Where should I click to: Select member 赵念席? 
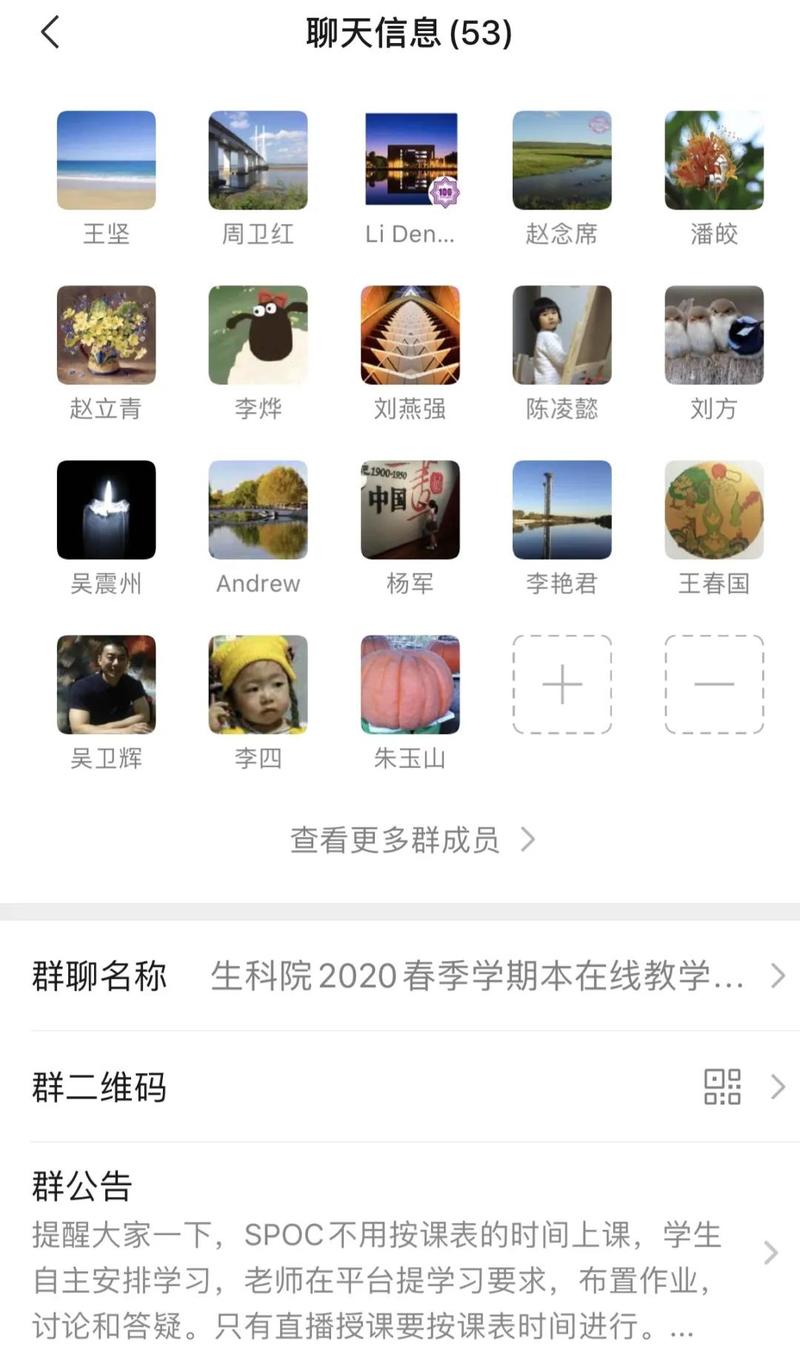click(562, 160)
